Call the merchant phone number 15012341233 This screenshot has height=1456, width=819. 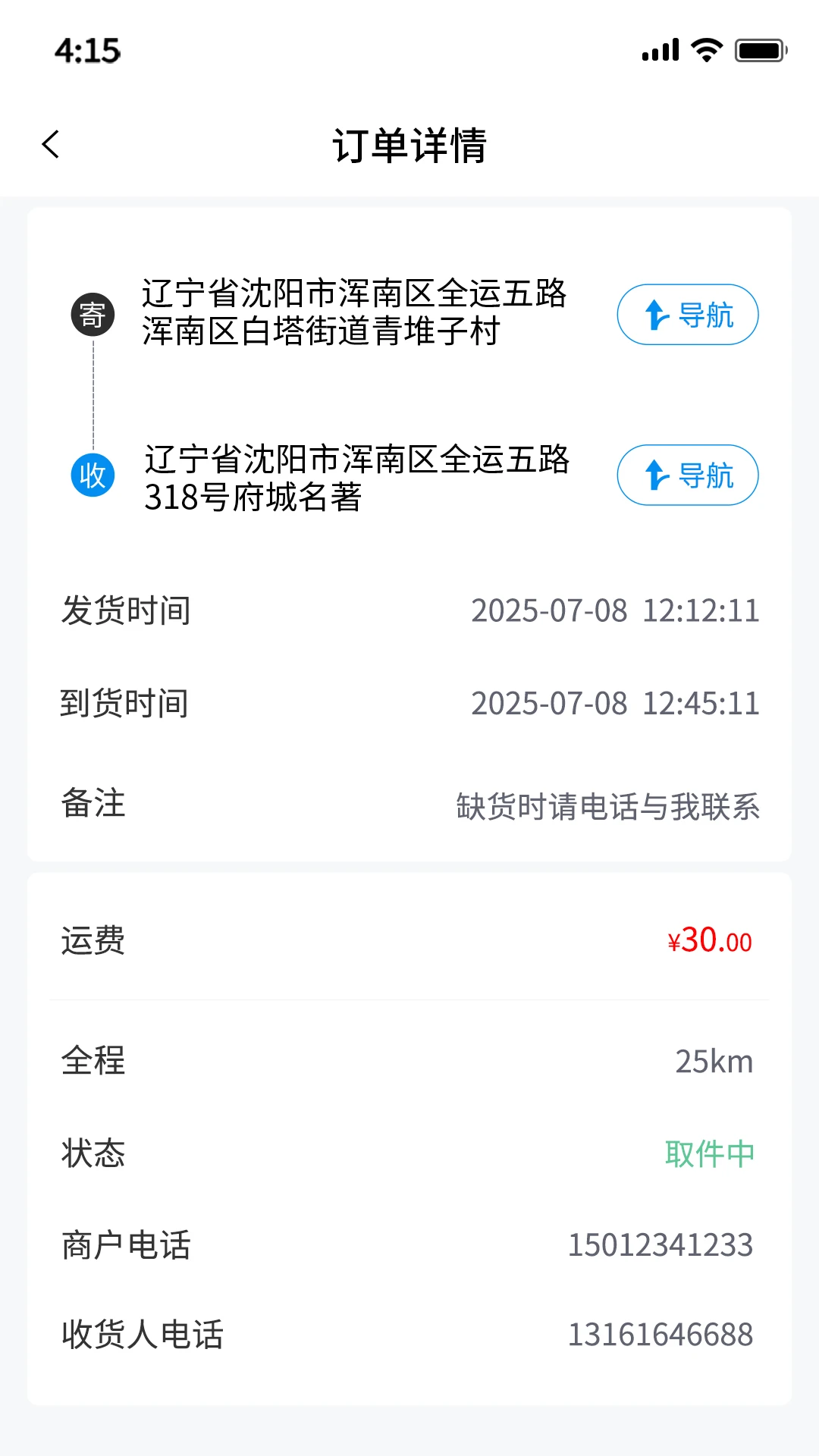[661, 1244]
